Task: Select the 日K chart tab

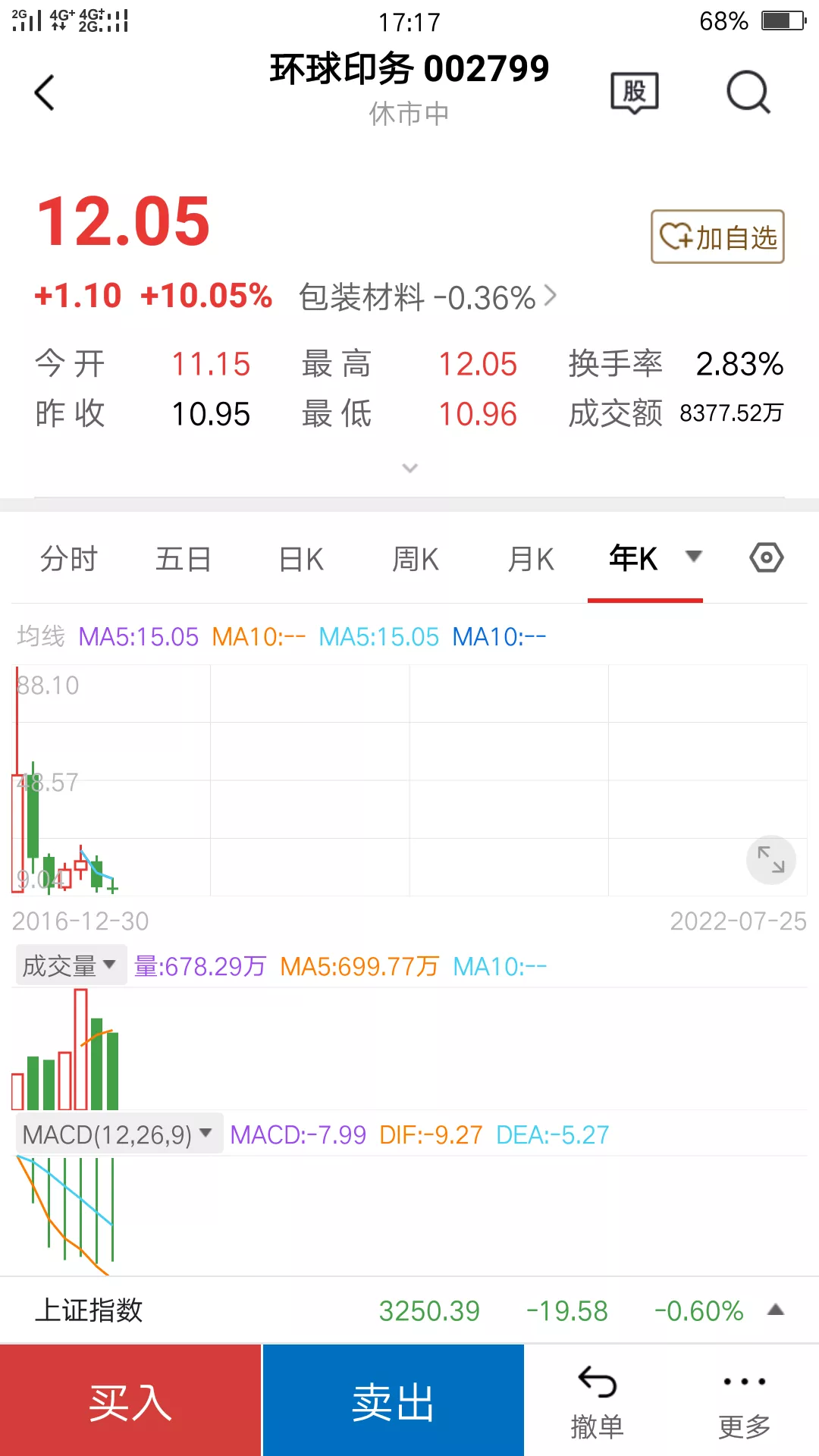Action: point(301,560)
